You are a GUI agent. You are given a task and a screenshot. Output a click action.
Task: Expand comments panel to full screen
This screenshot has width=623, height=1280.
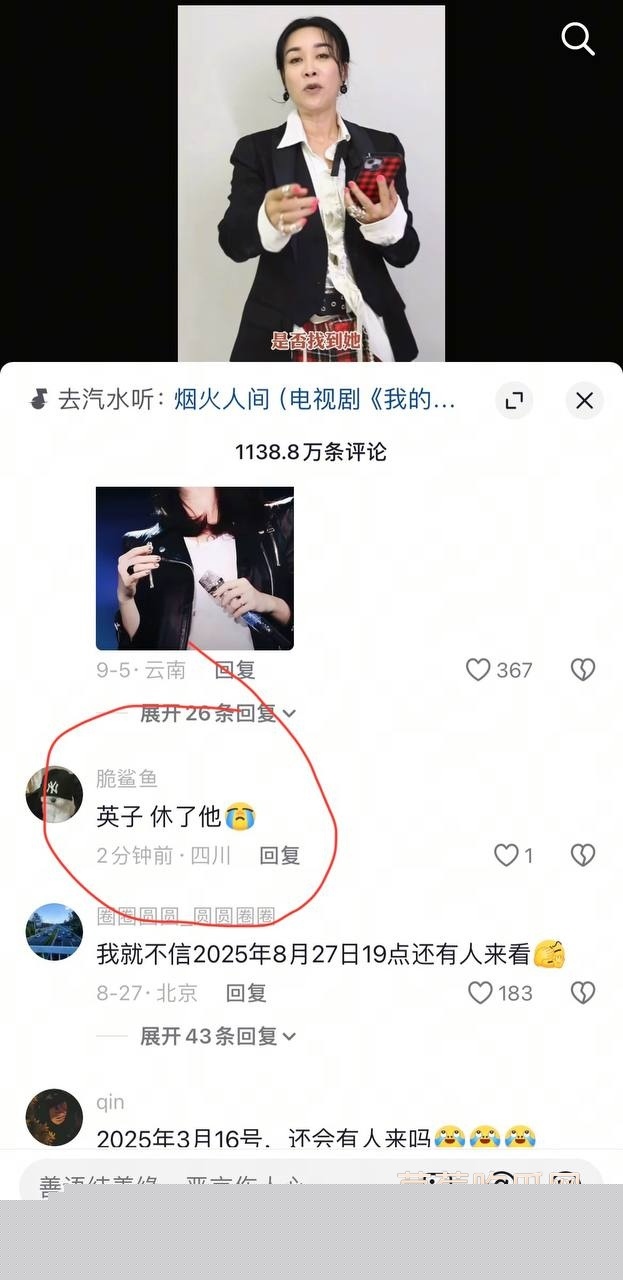(x=514, y=401)
